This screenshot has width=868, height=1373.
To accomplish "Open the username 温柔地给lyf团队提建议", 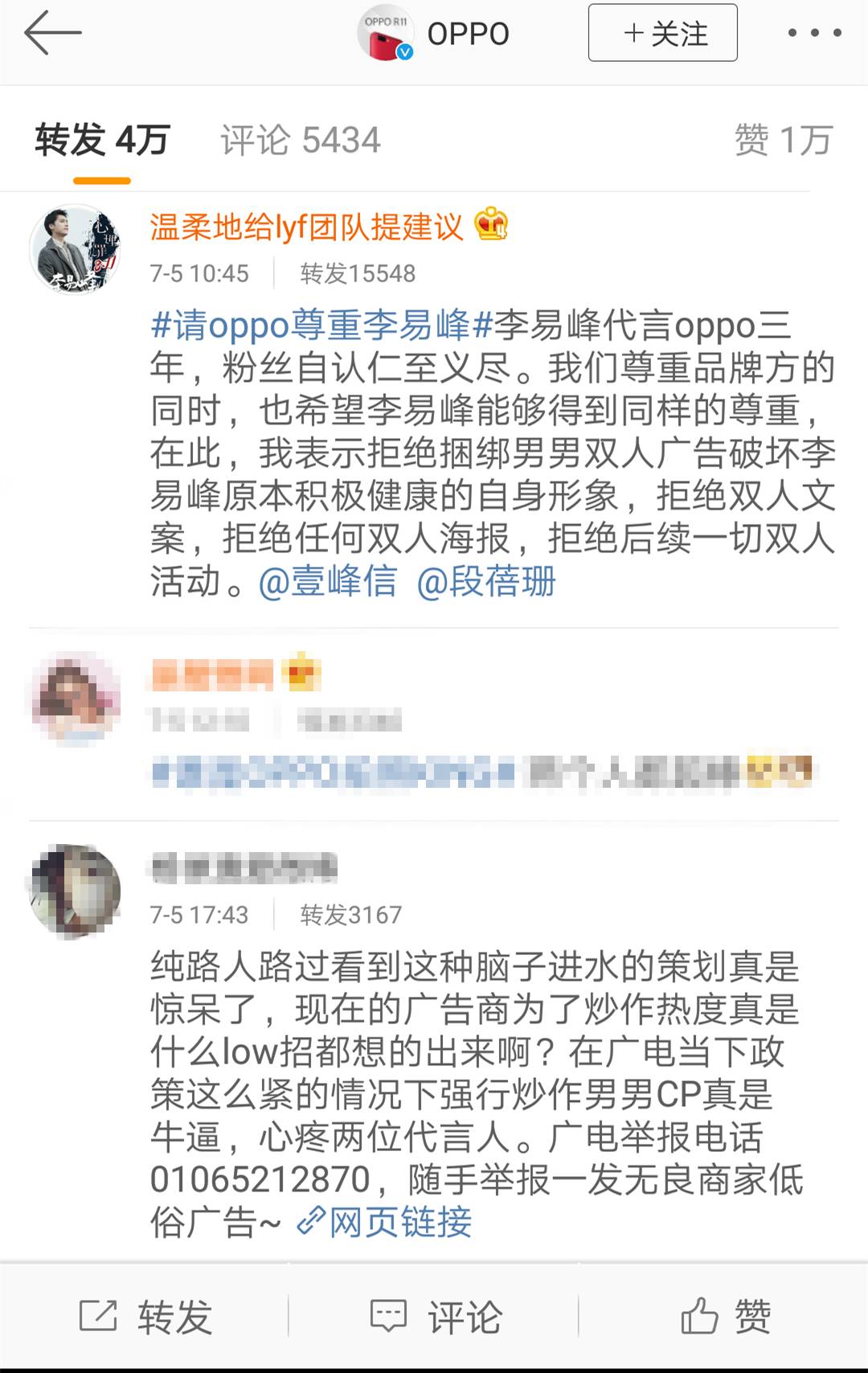I will [x=306, y=227].
